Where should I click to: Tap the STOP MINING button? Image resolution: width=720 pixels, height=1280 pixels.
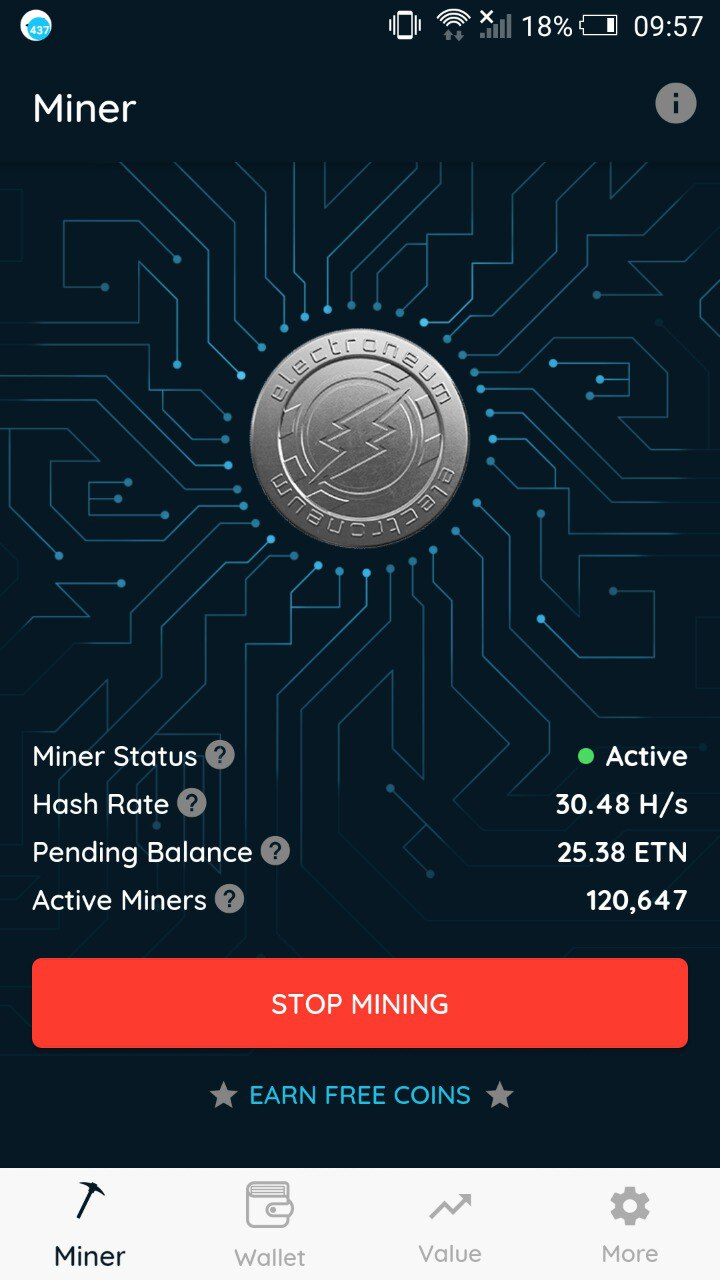point(360,1003)
